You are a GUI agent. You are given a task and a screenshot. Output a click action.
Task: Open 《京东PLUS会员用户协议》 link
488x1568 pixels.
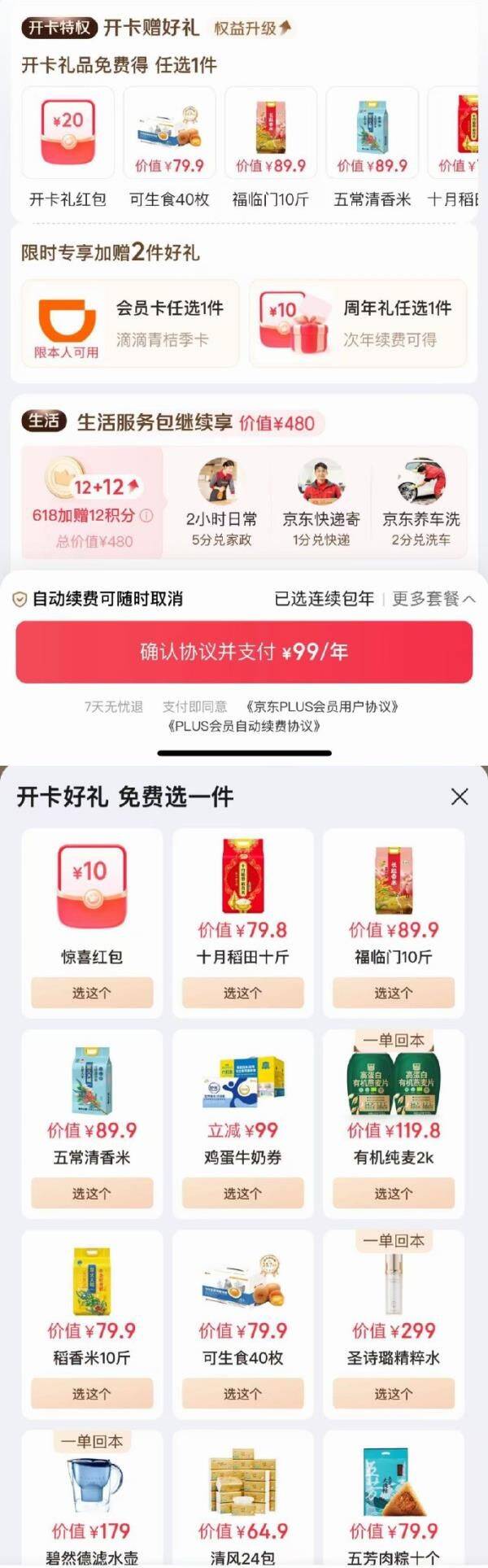tap(321, 707)
